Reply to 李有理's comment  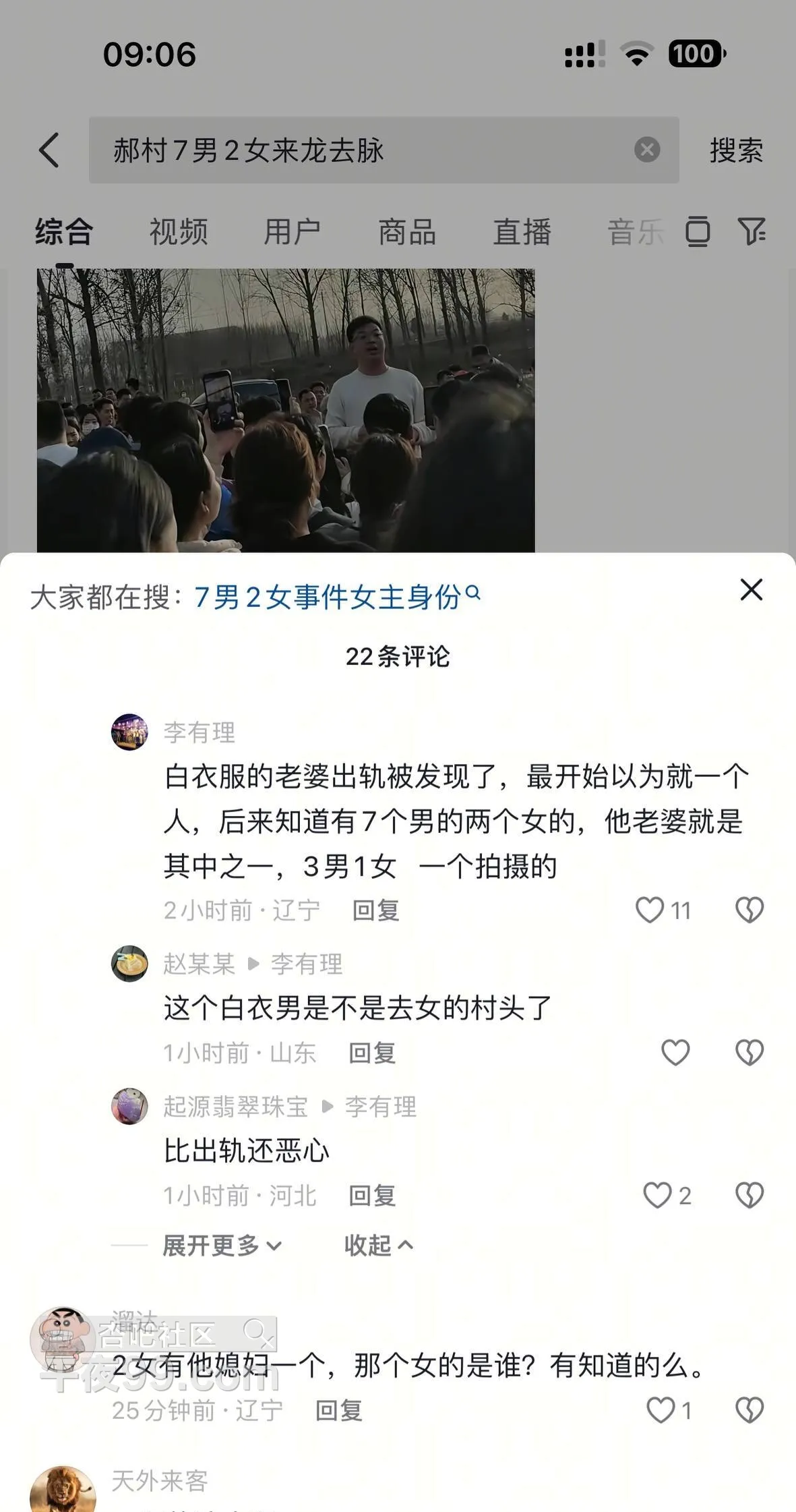click(375, 911)
